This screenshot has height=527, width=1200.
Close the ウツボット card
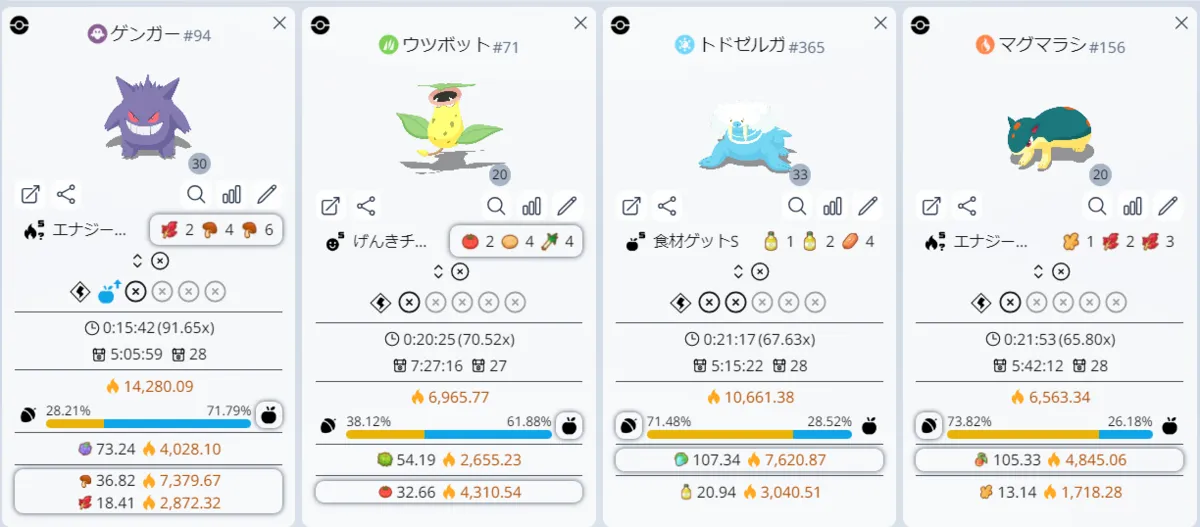pyautogui.click(x=580, y=22)
